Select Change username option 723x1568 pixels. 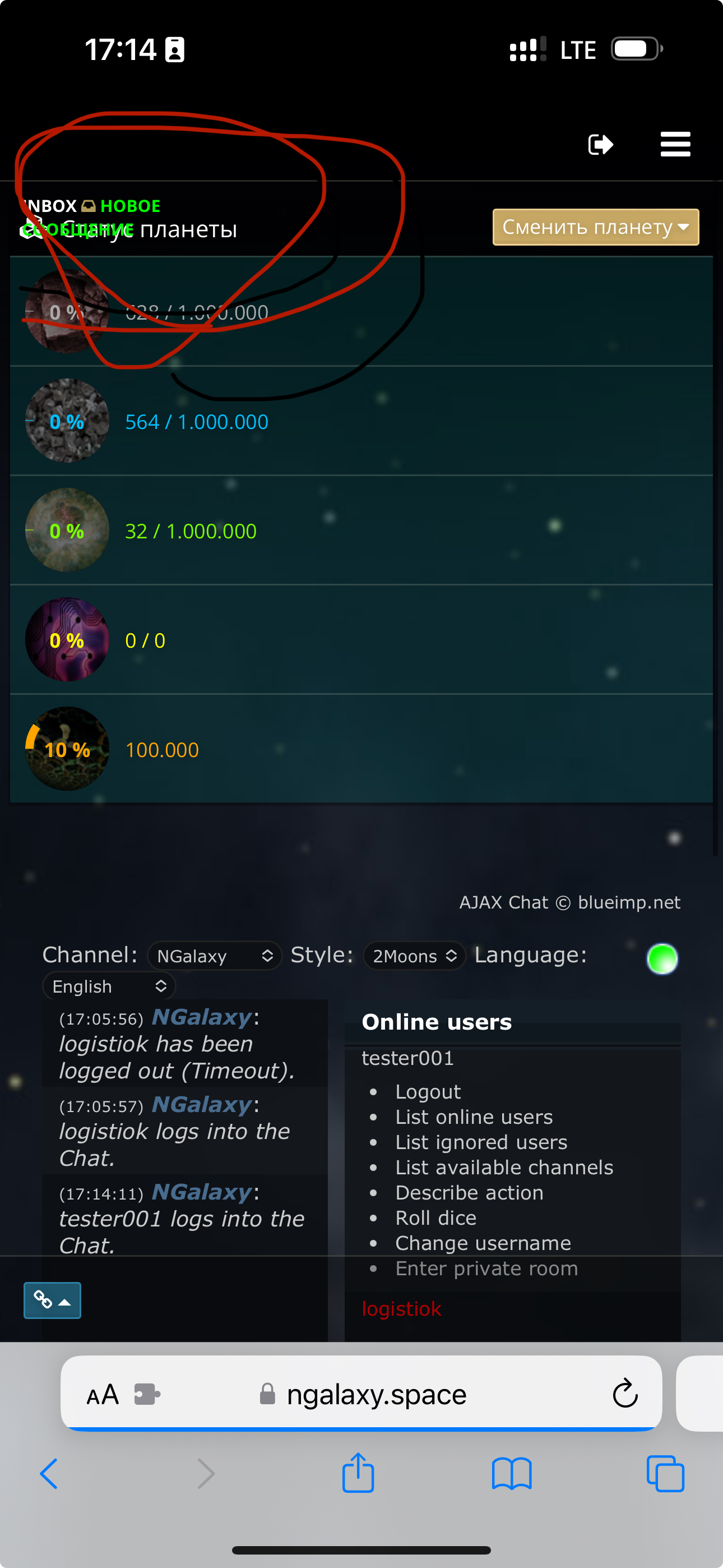click(483, 1243)
